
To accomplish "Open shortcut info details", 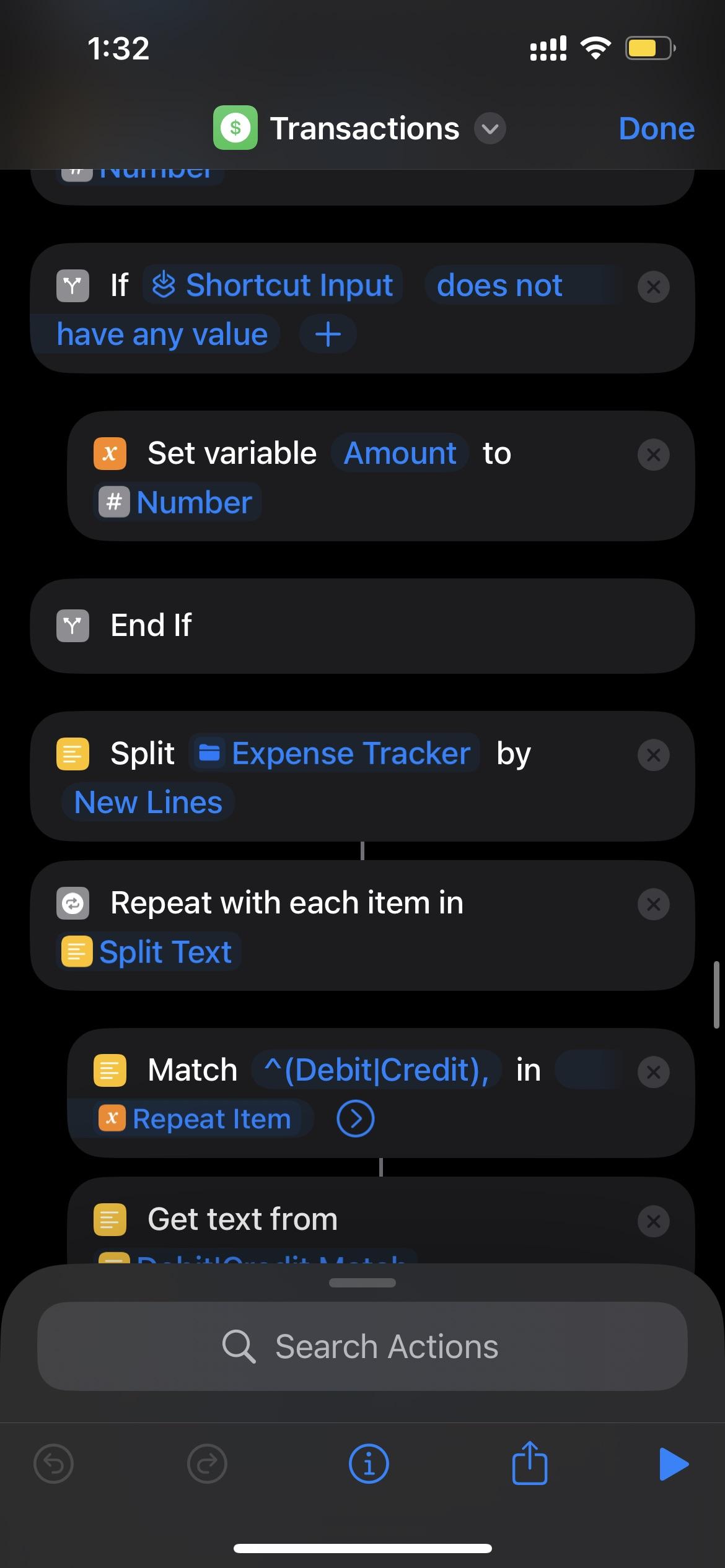I will click(x=369, y=1465).
